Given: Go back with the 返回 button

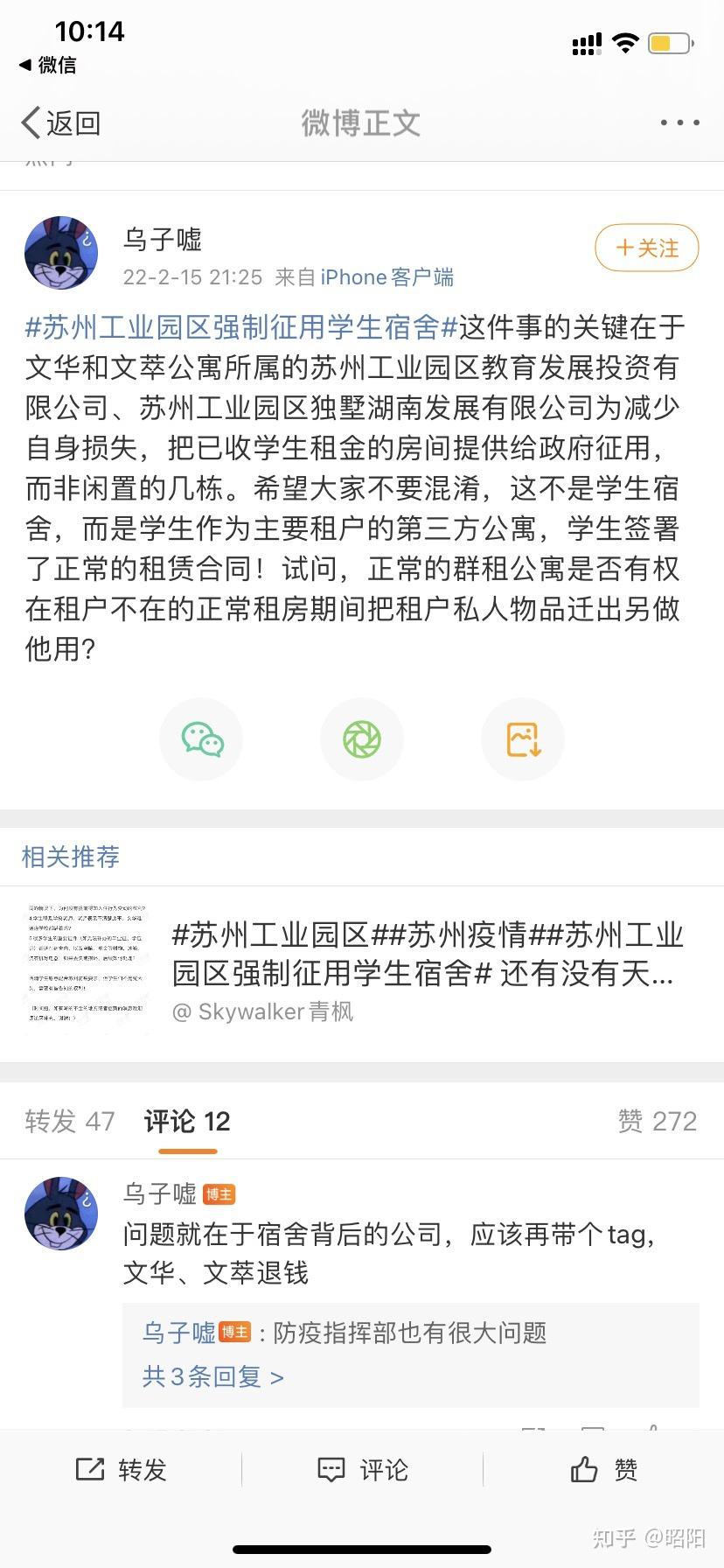Looking at the screenshot, I should click(x=61, y=123).
